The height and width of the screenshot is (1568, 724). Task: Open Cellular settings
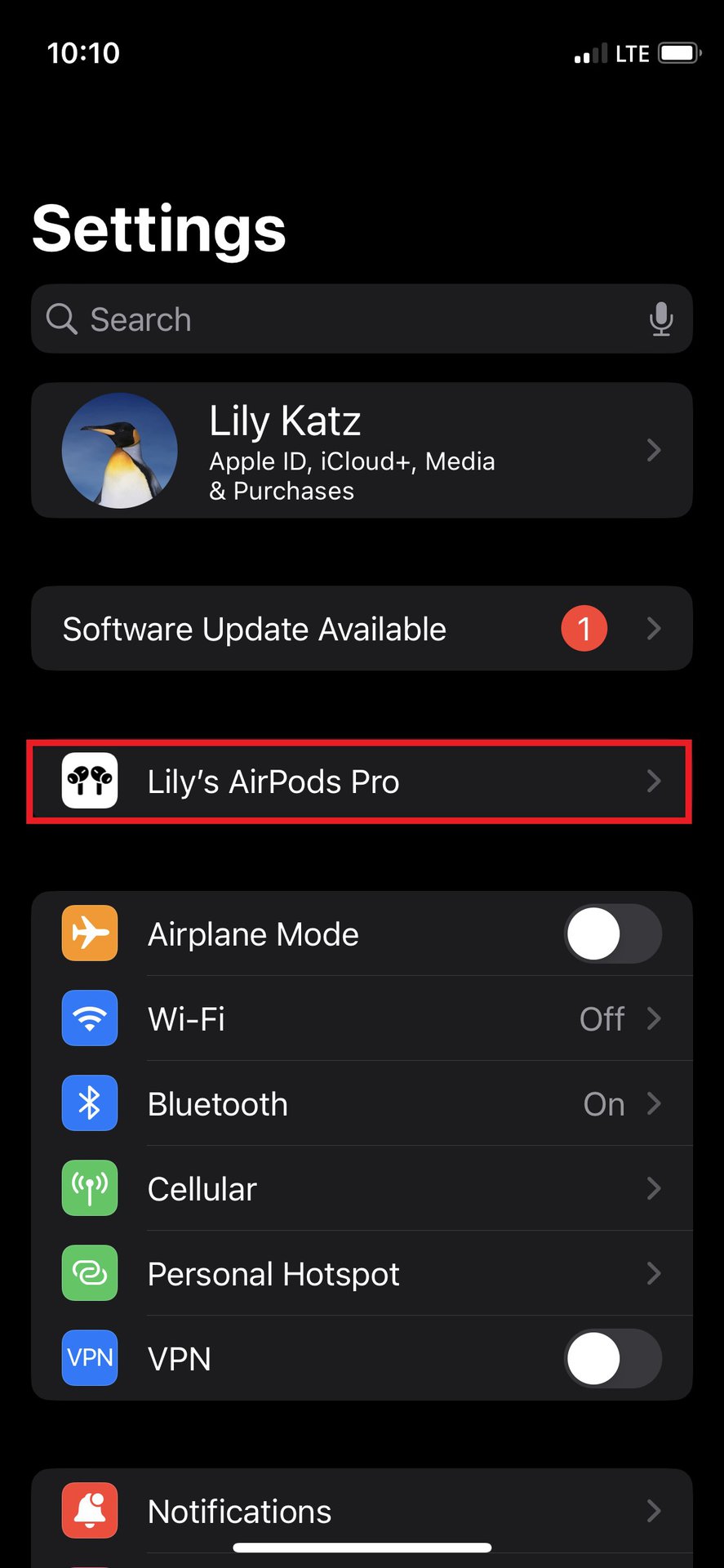tap(362, 1189)
